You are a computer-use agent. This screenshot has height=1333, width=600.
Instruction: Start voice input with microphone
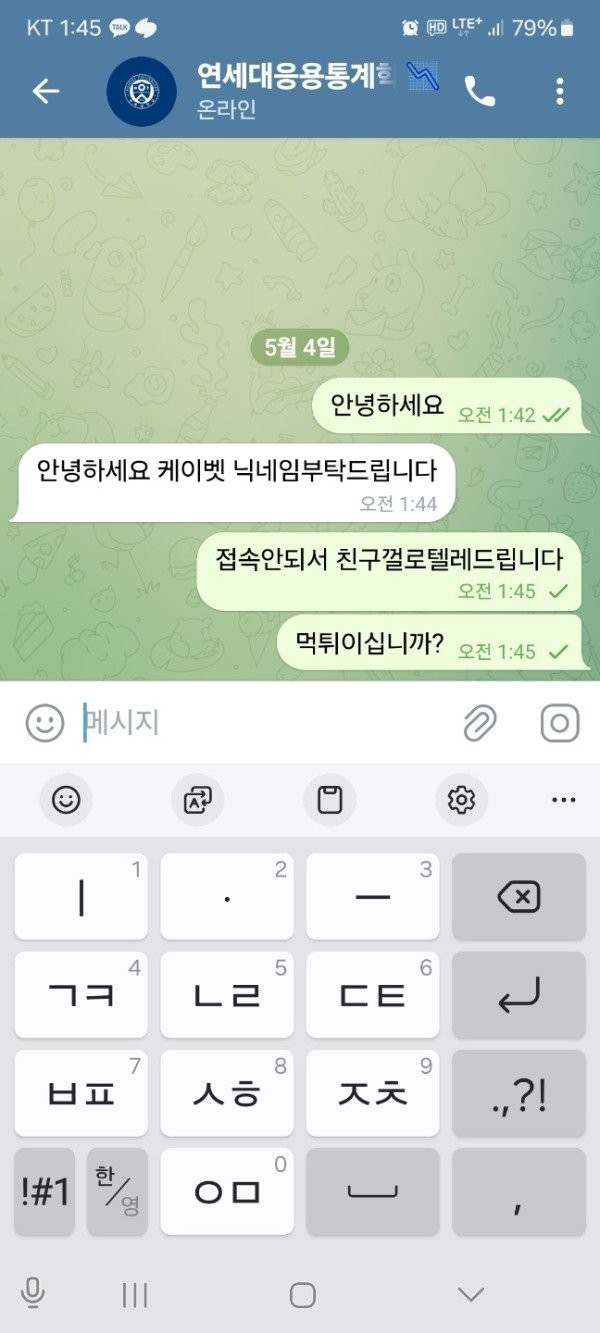[33, 1295]
